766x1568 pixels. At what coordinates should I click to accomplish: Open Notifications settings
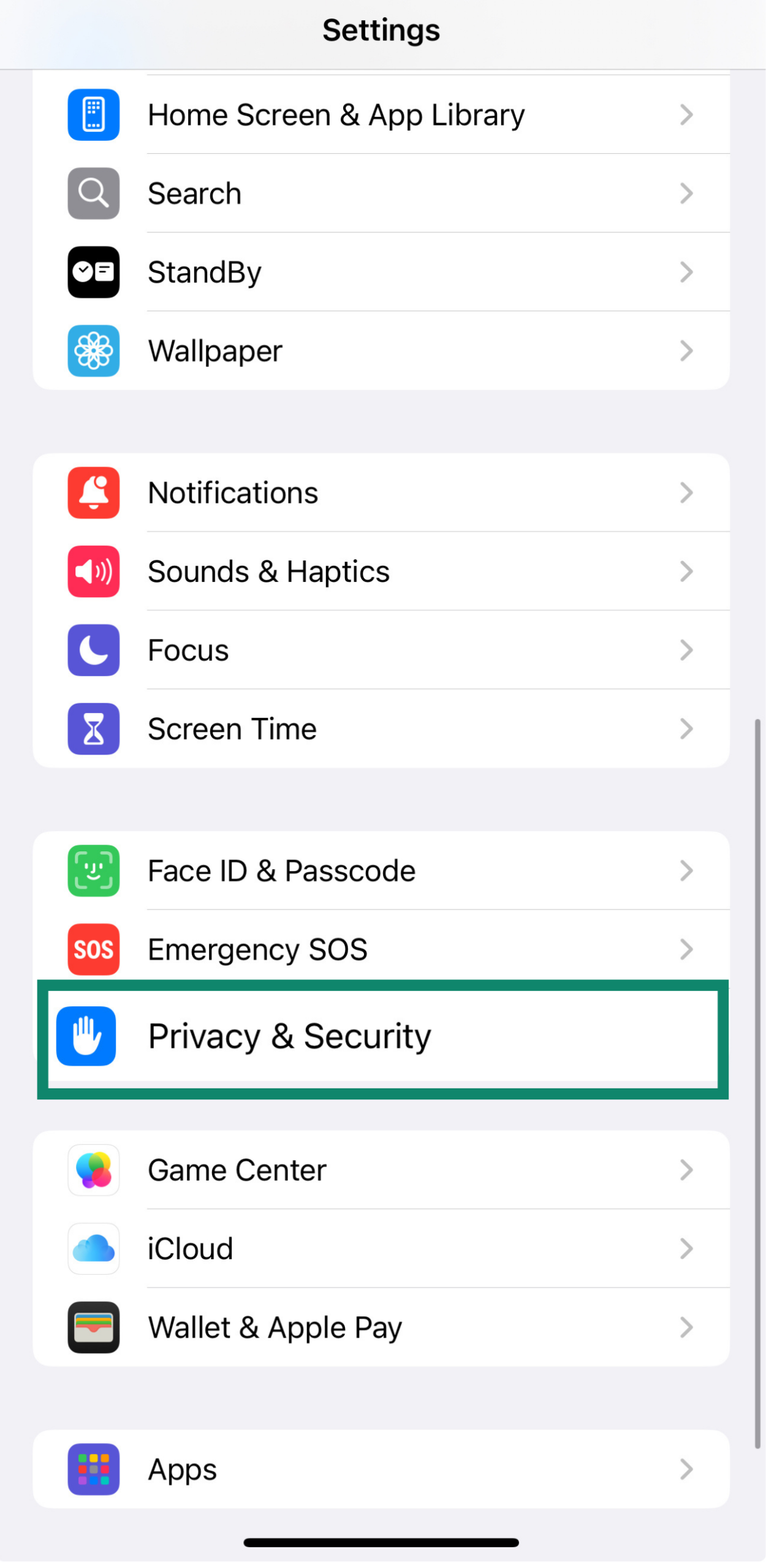pos(380,492)
